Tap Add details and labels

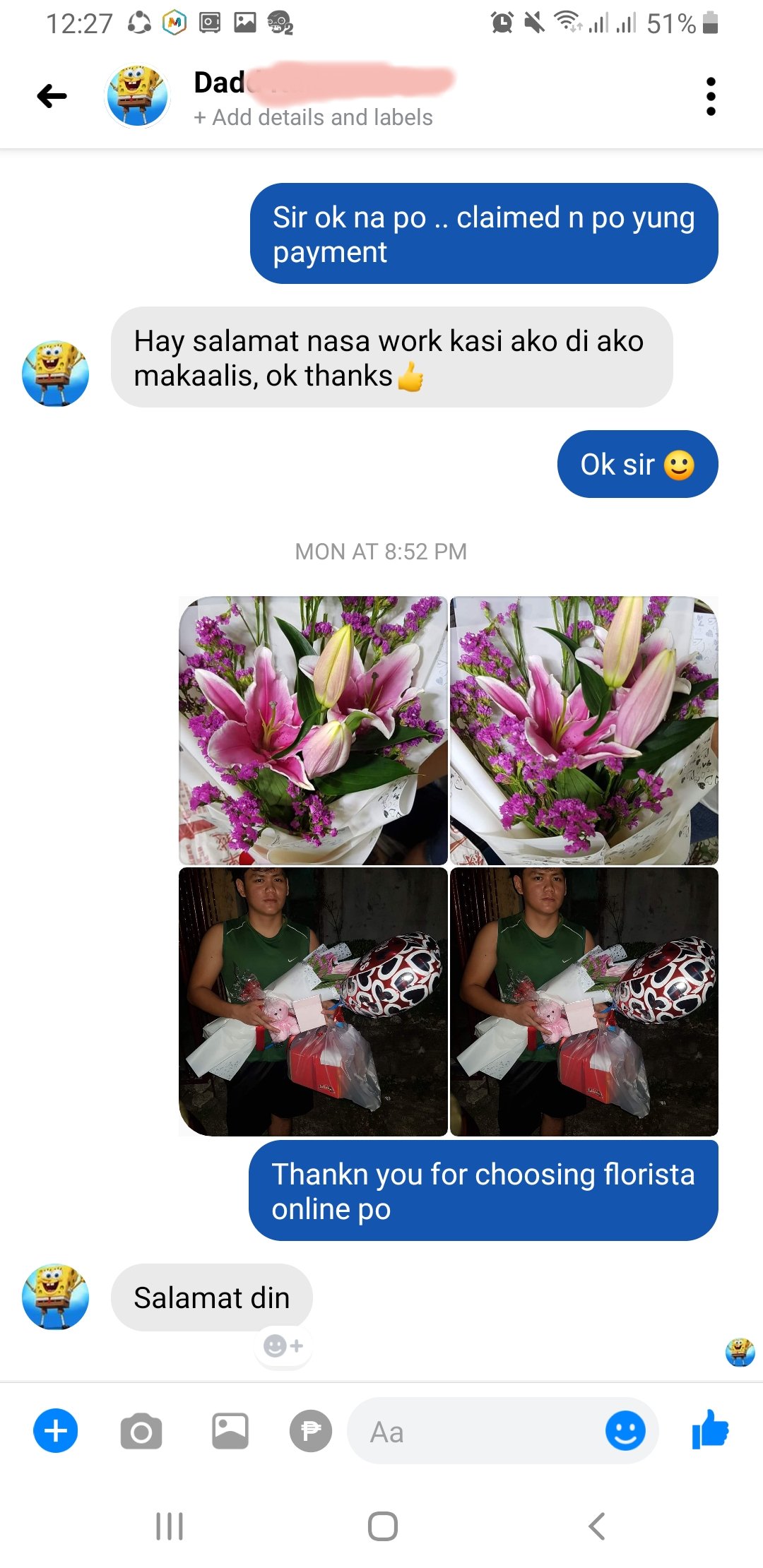[x=314, y=117]
